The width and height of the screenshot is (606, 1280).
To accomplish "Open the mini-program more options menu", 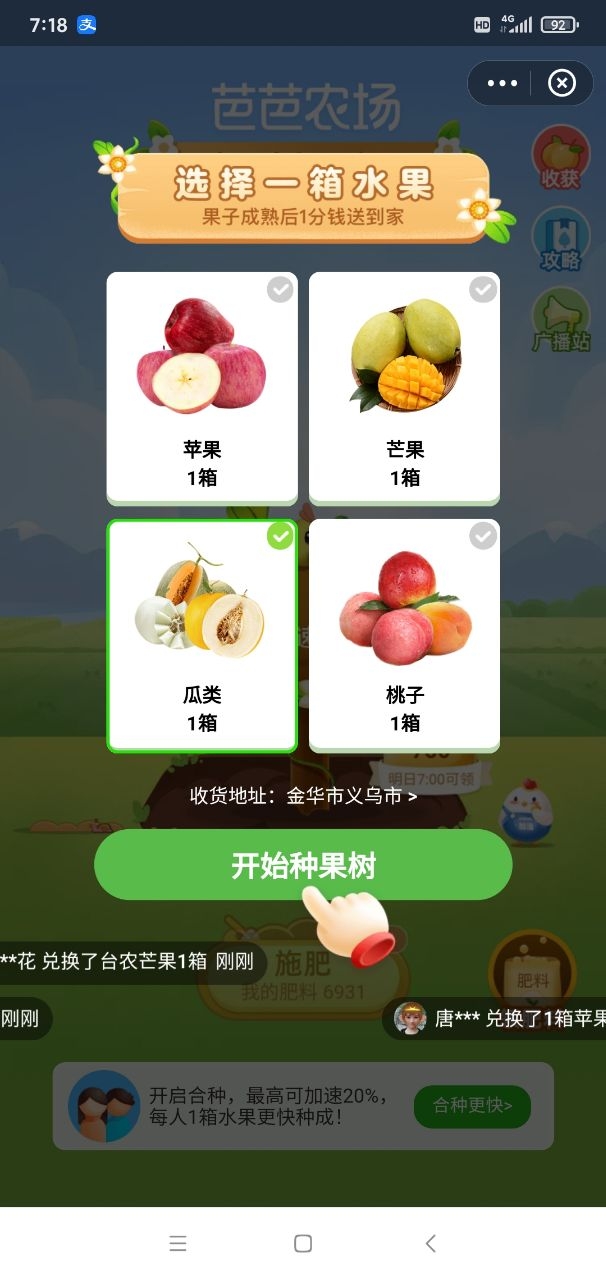I will [502, 83].
